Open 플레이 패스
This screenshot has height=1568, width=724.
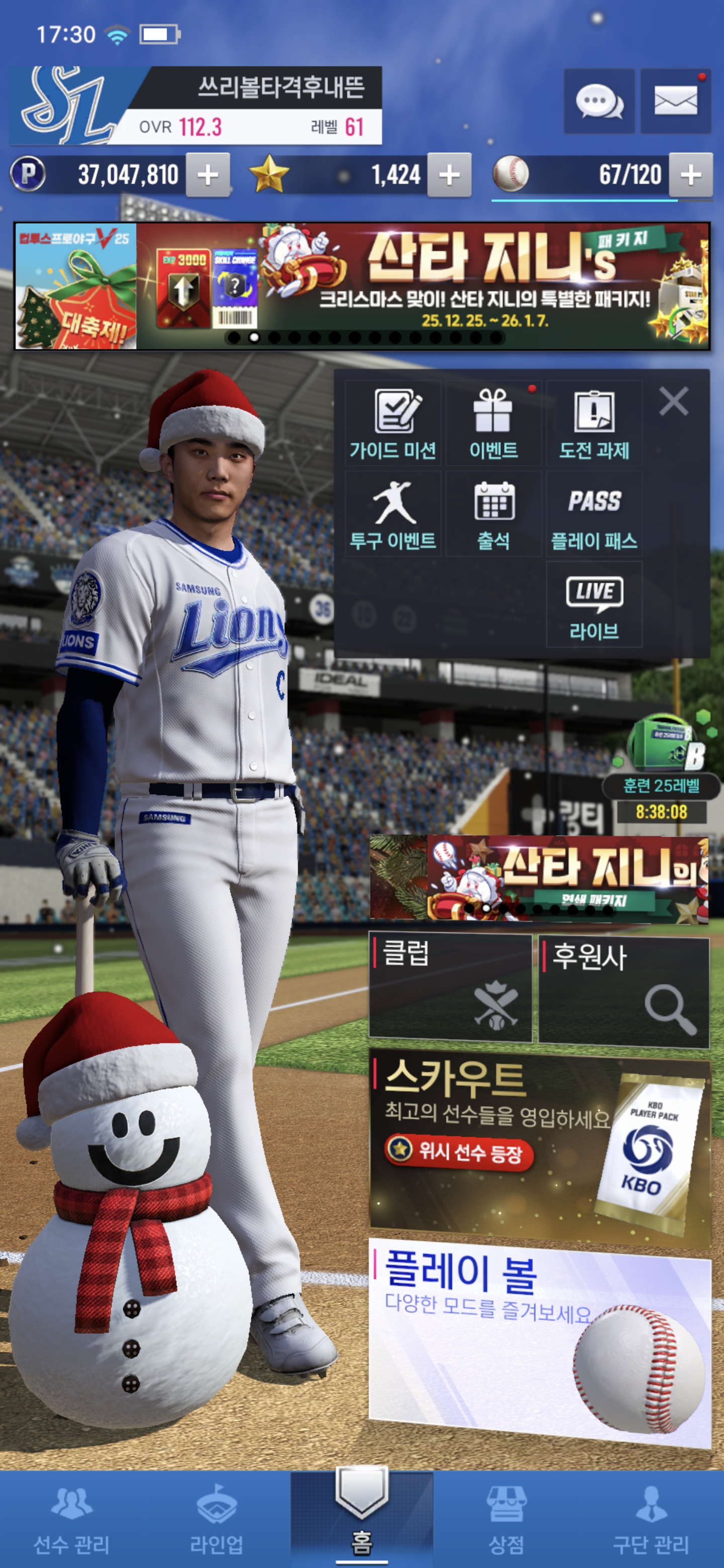[594, 514]
